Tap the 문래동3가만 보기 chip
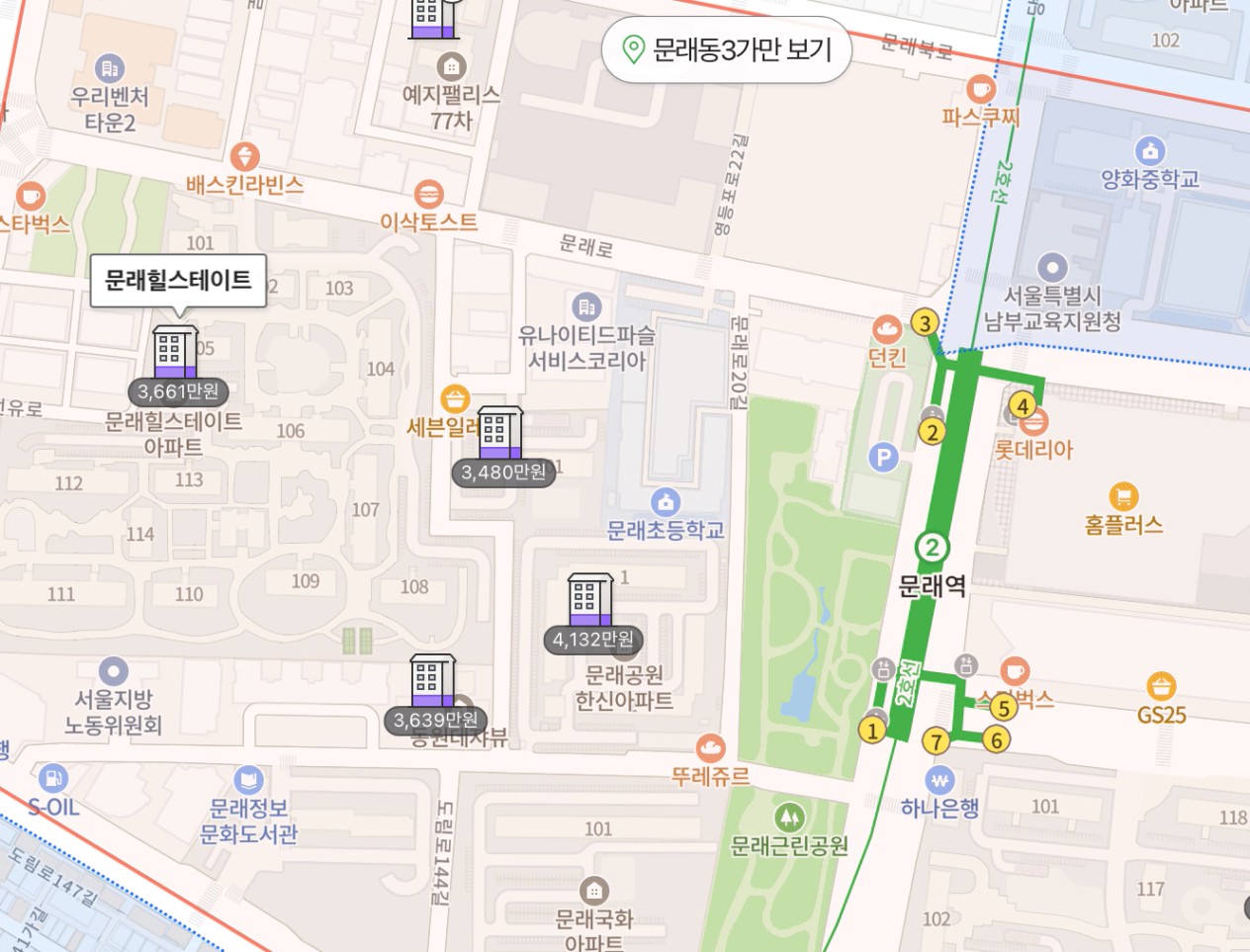Screen dimensions: 1250x952 point(727,49)
